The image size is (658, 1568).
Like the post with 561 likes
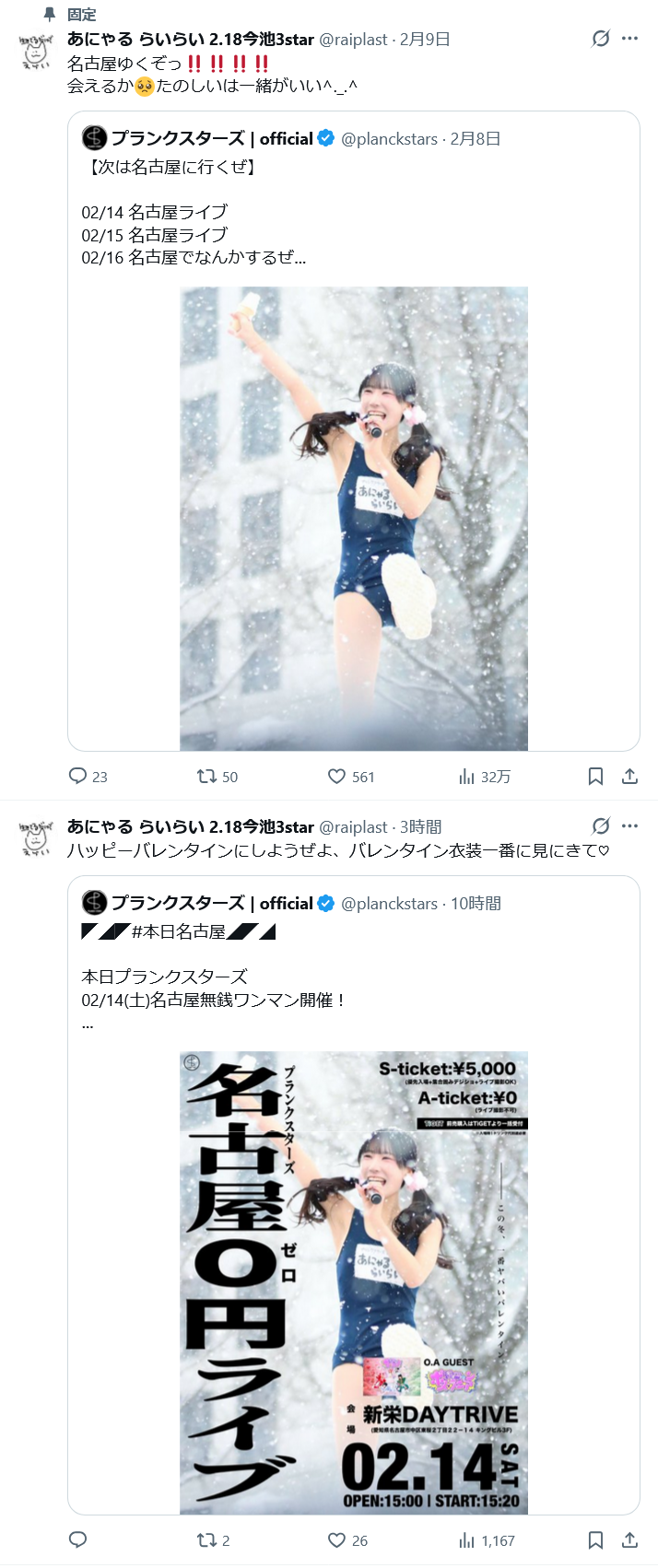(x=337, y=777)
